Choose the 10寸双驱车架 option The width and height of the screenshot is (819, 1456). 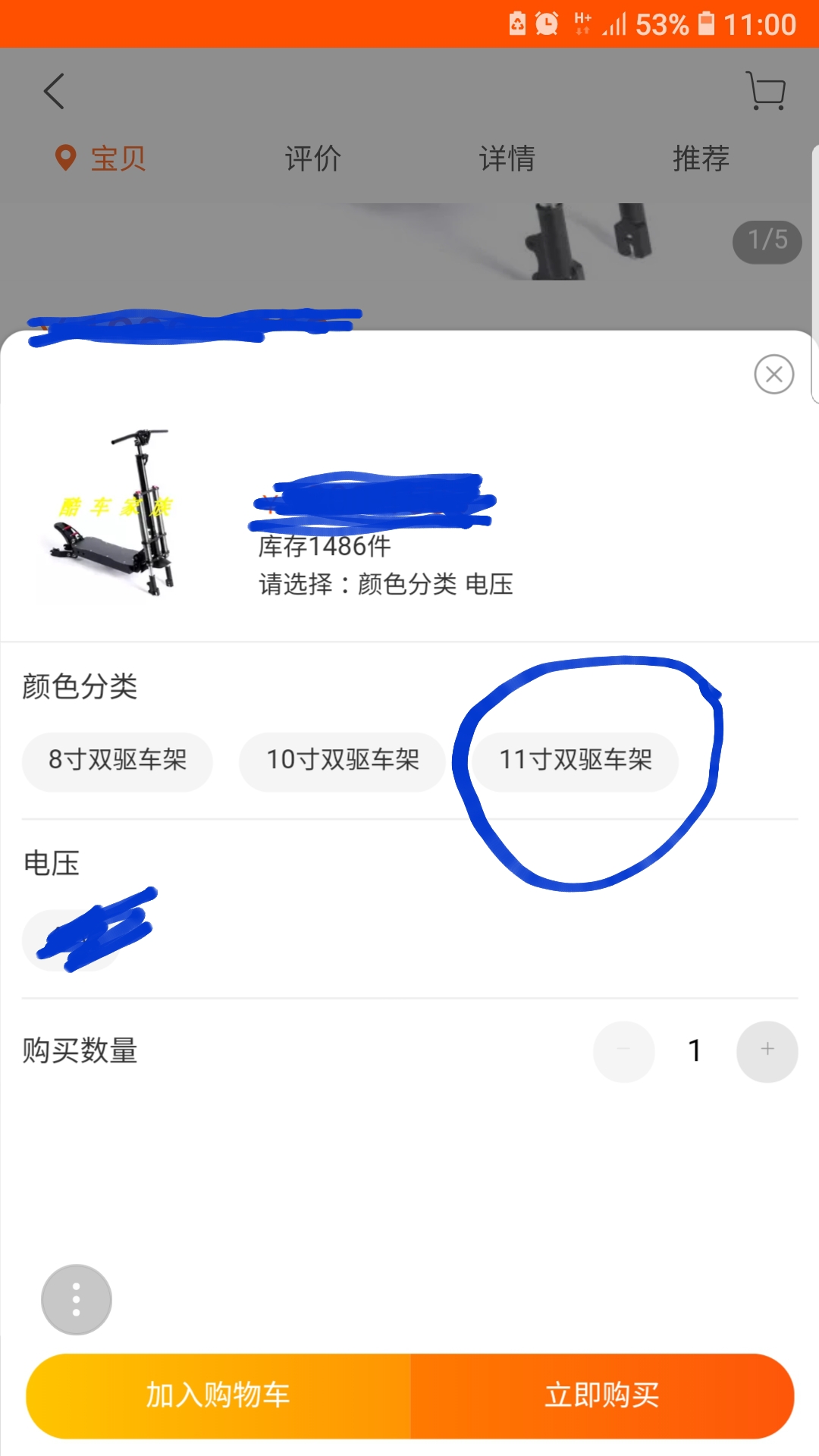[342, 761]
